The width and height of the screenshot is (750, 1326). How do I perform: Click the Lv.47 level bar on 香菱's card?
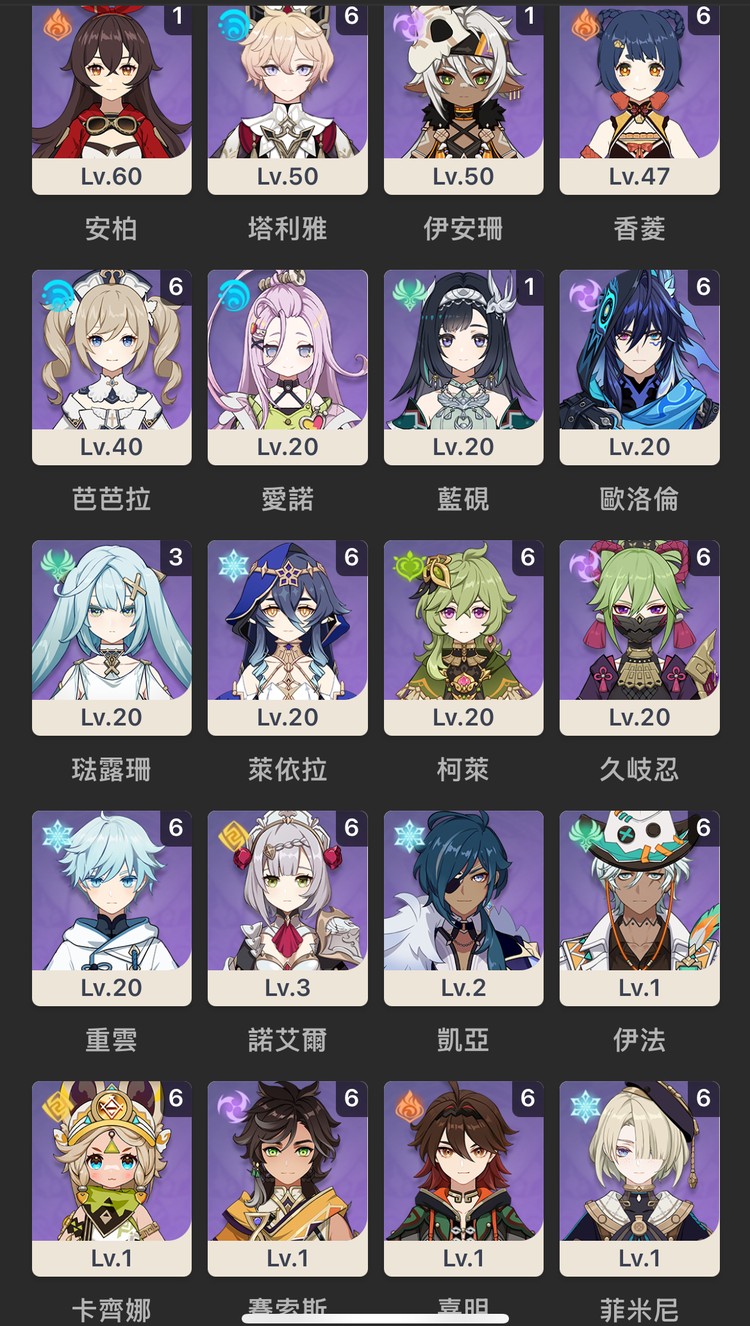639,176
